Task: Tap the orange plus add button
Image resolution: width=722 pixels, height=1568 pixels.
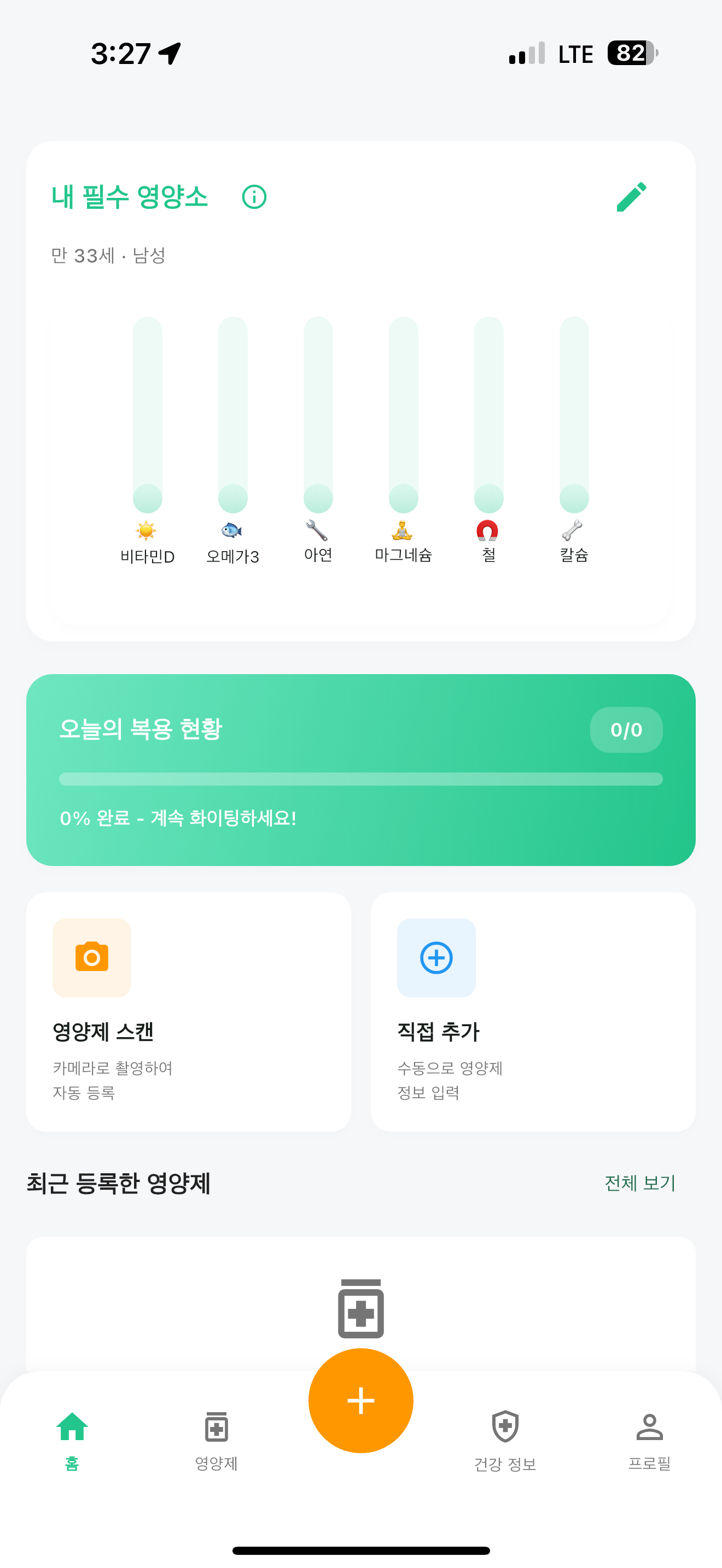Action: pos(360,1400)
